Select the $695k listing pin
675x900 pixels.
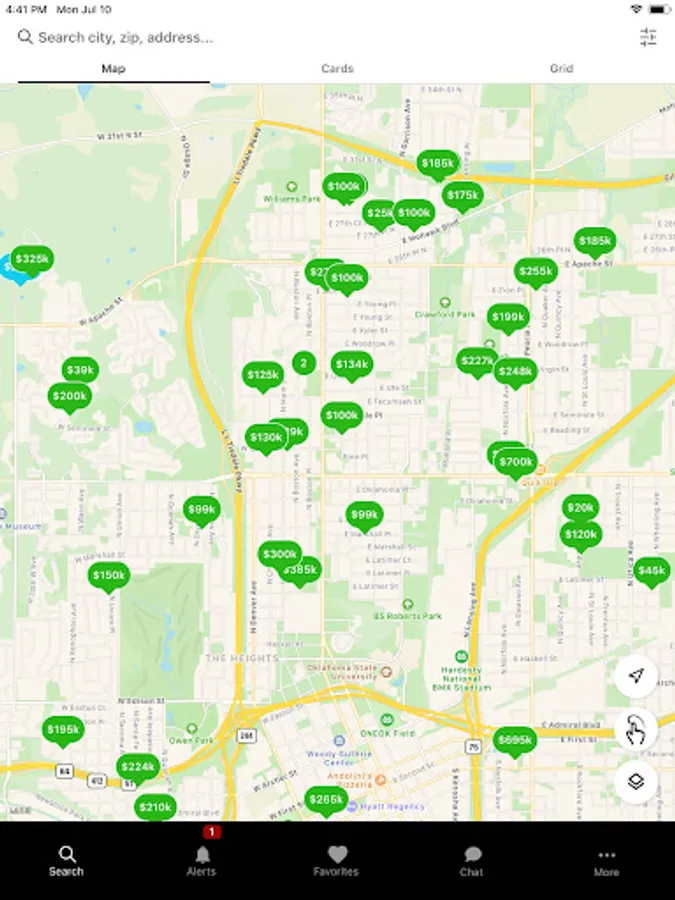[x=515, y=741]
